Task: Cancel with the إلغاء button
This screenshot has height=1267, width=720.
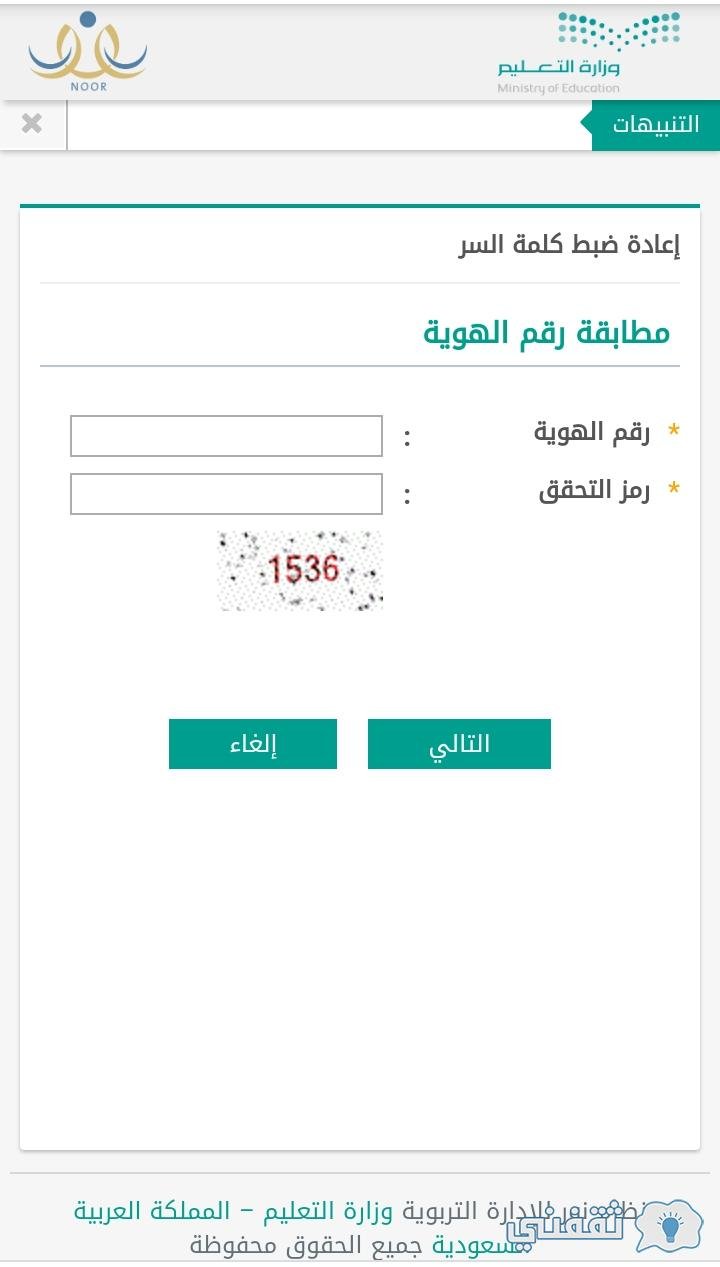Action: 253,744
